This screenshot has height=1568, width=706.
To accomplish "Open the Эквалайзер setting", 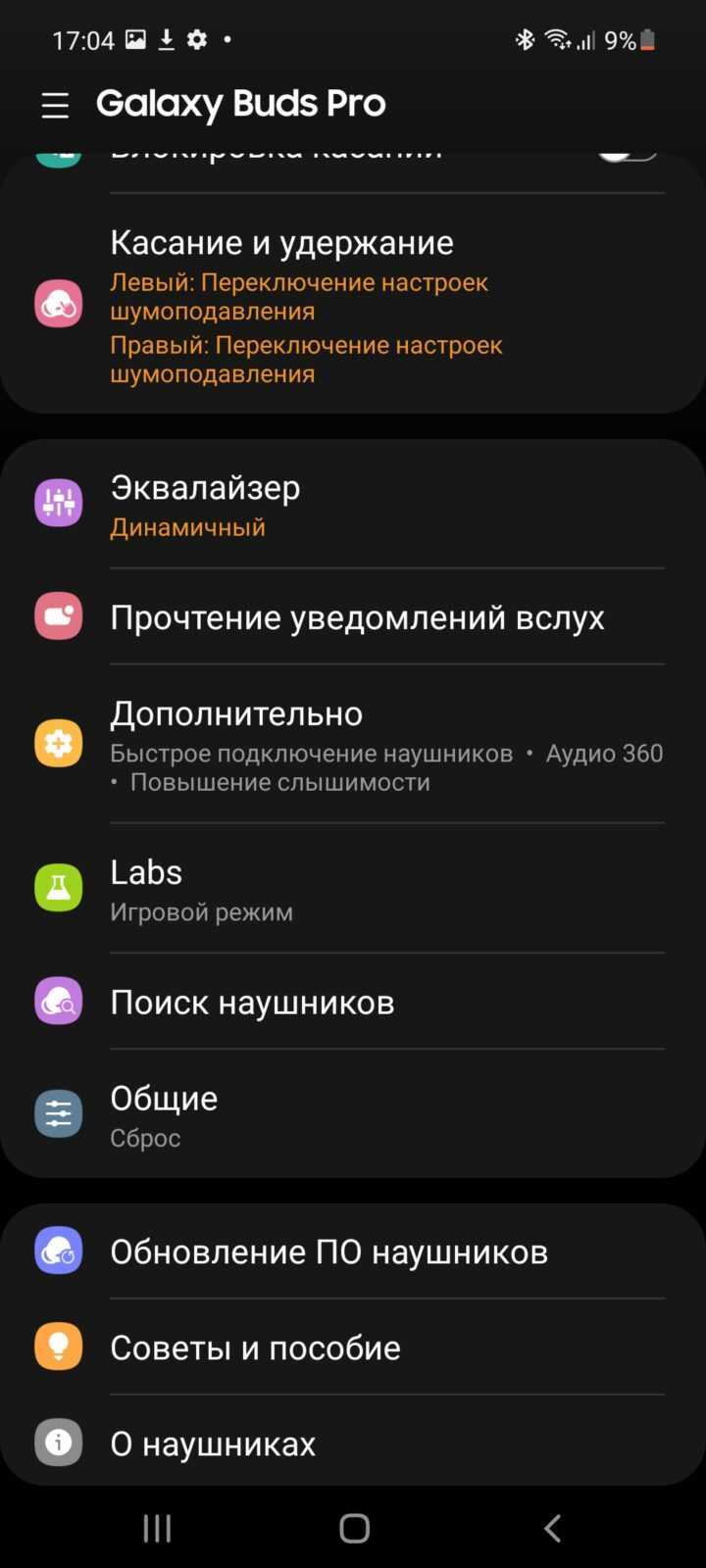I will point(353,505).
